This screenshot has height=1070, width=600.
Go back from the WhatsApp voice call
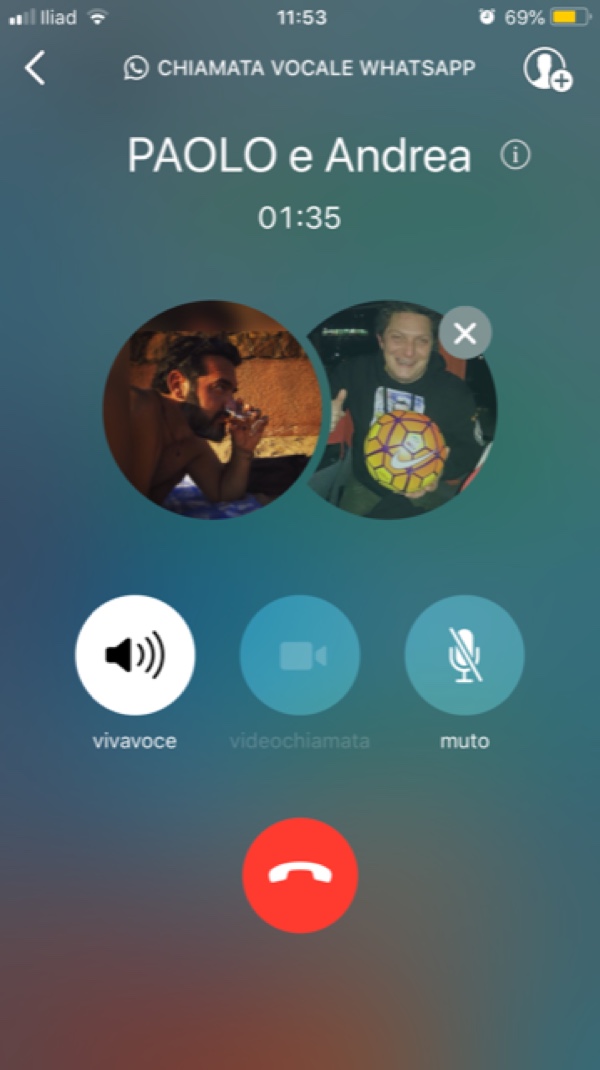tap(36, 68)
